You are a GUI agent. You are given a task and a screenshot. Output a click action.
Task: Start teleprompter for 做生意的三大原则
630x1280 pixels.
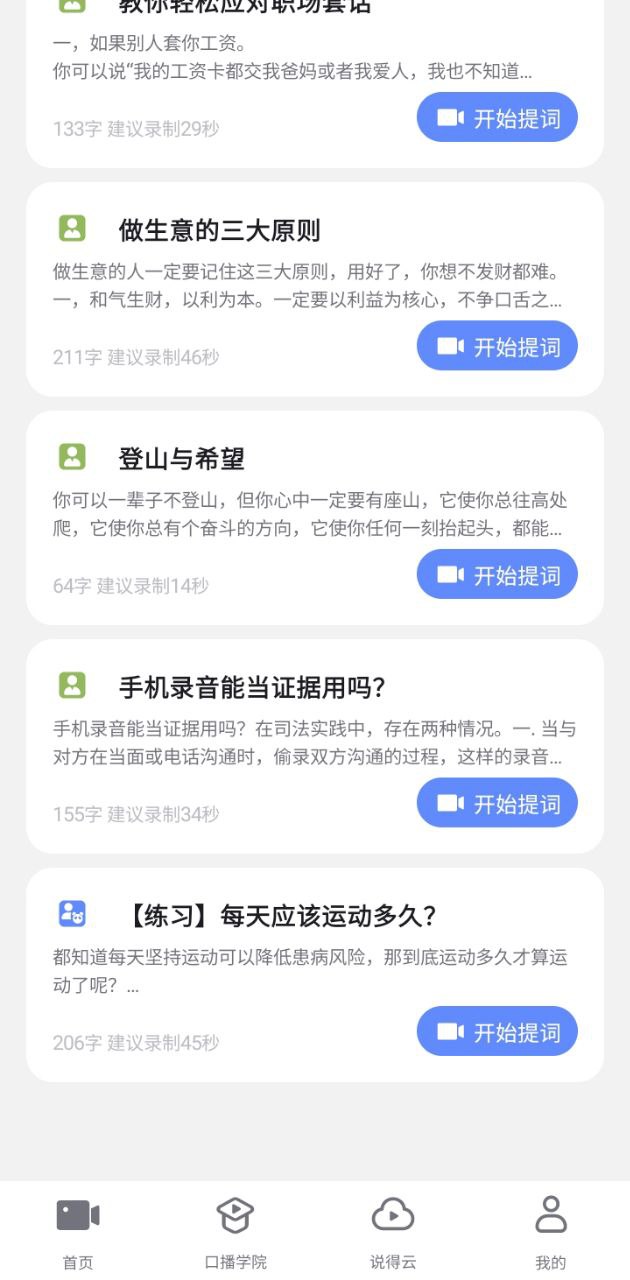(497, 346)
